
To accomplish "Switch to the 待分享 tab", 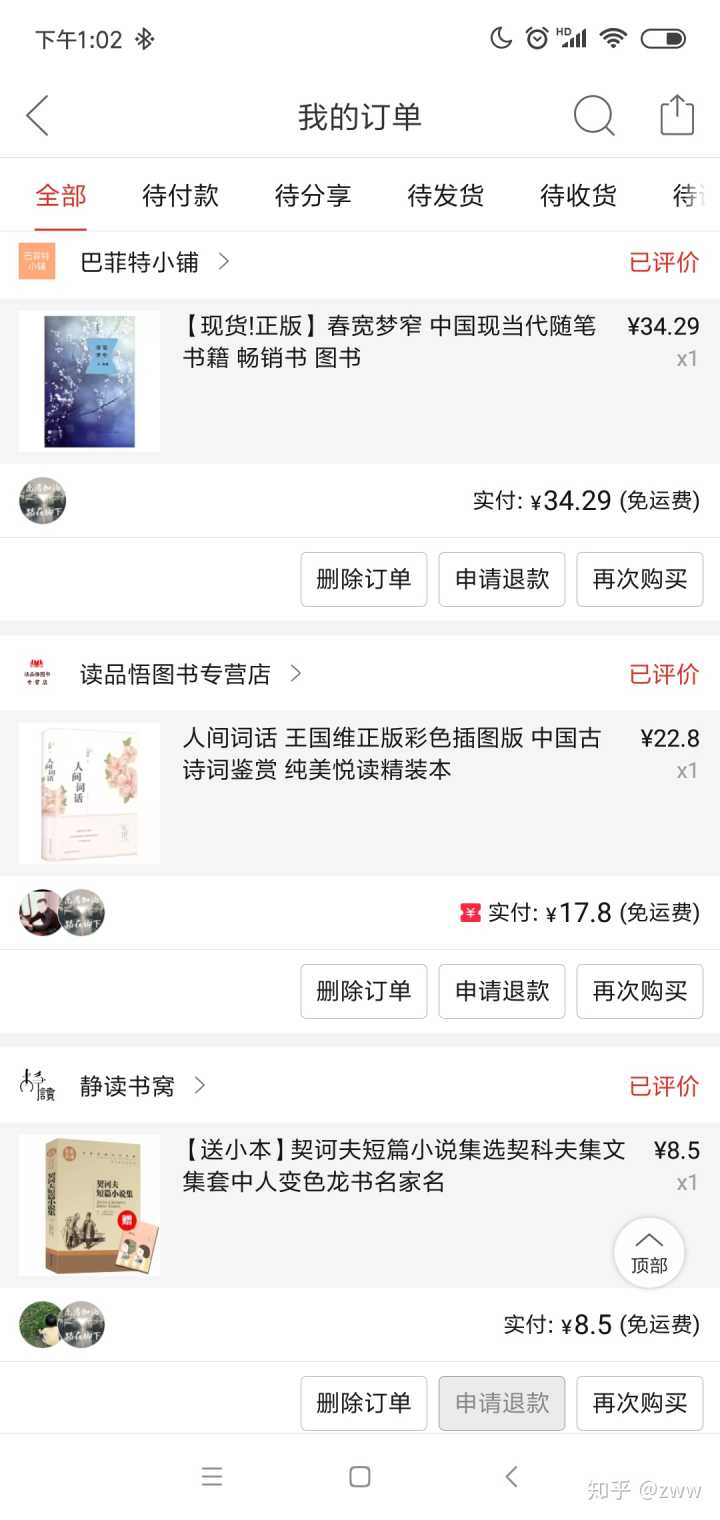I will 313,196.
